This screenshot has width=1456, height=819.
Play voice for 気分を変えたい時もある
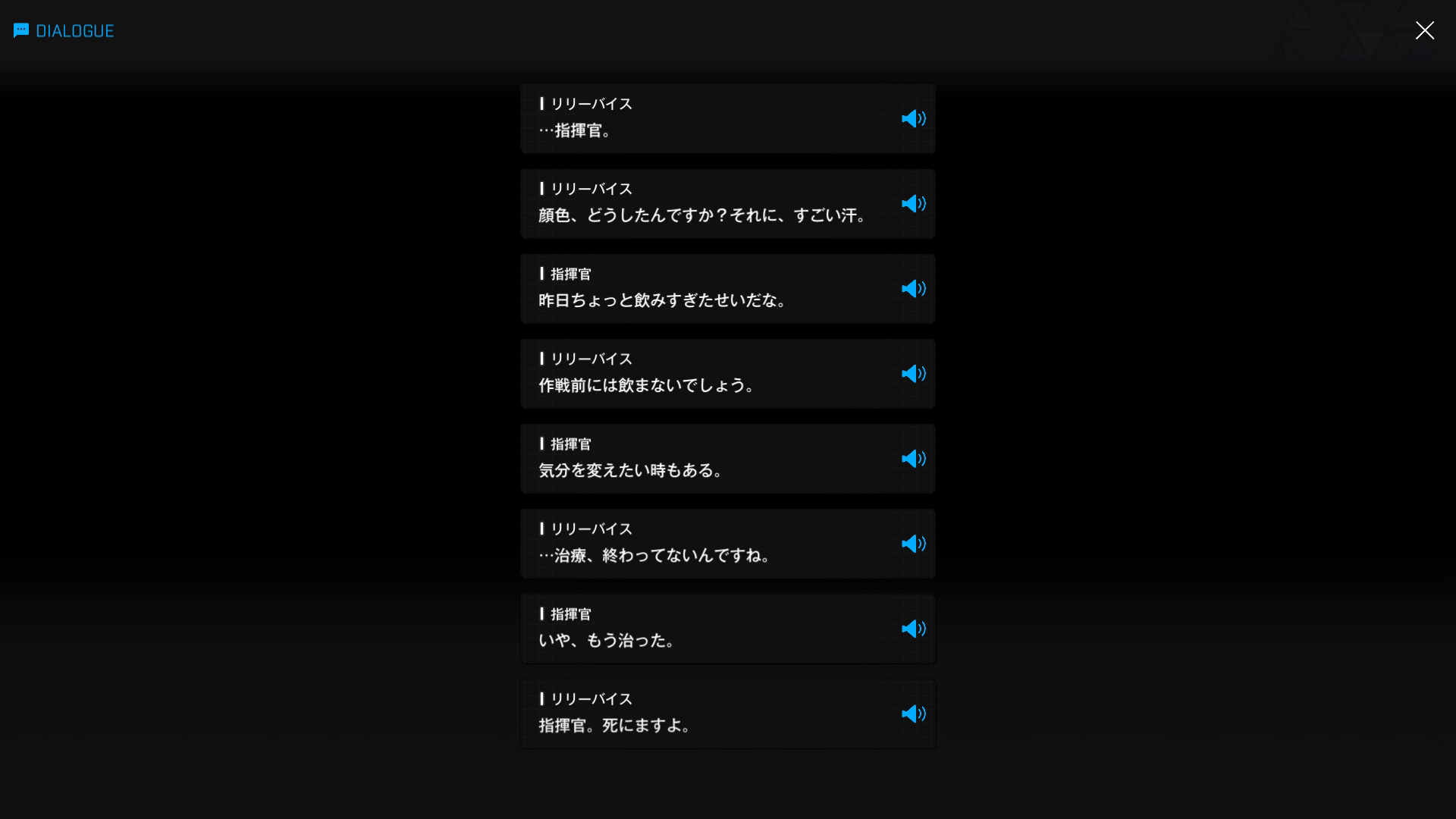click(913, 459)
